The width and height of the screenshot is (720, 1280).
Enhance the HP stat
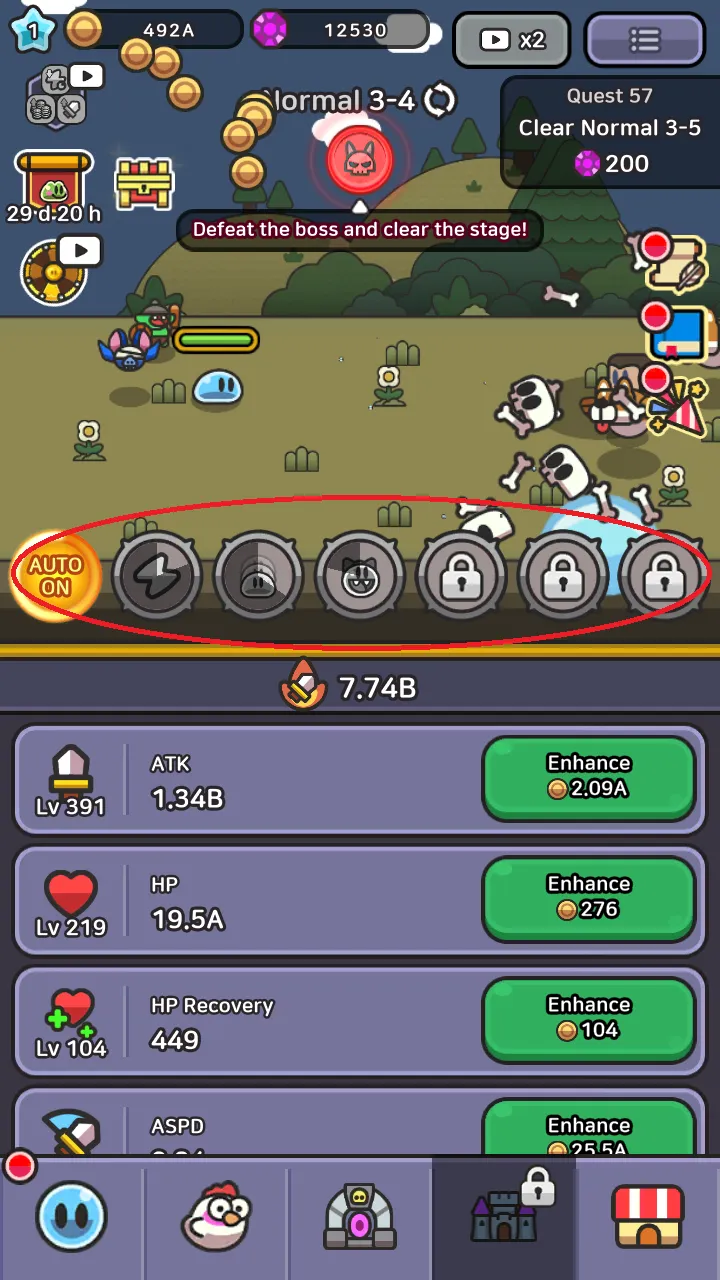(588, 898)
